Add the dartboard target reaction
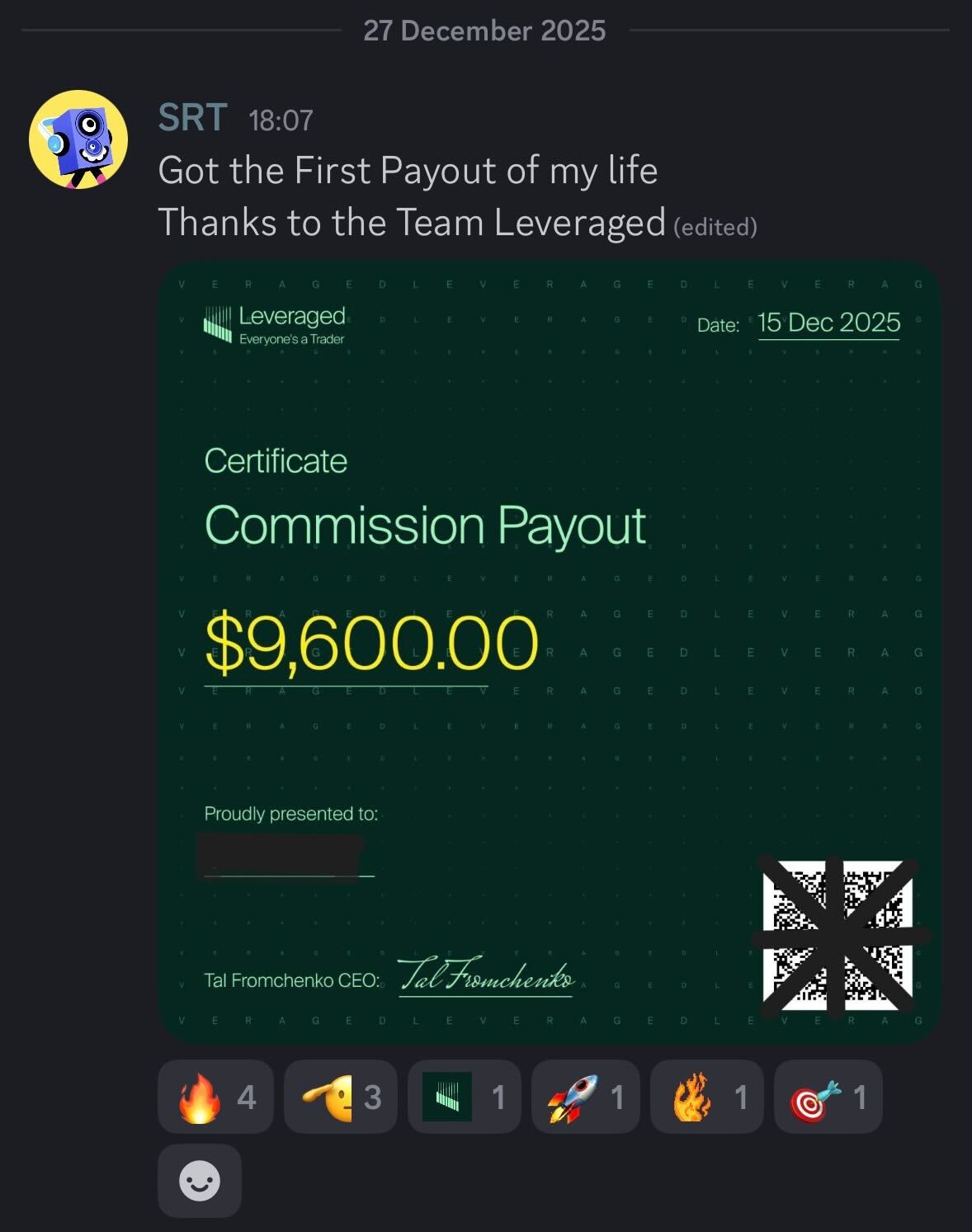 click(x=828, y=1097)
